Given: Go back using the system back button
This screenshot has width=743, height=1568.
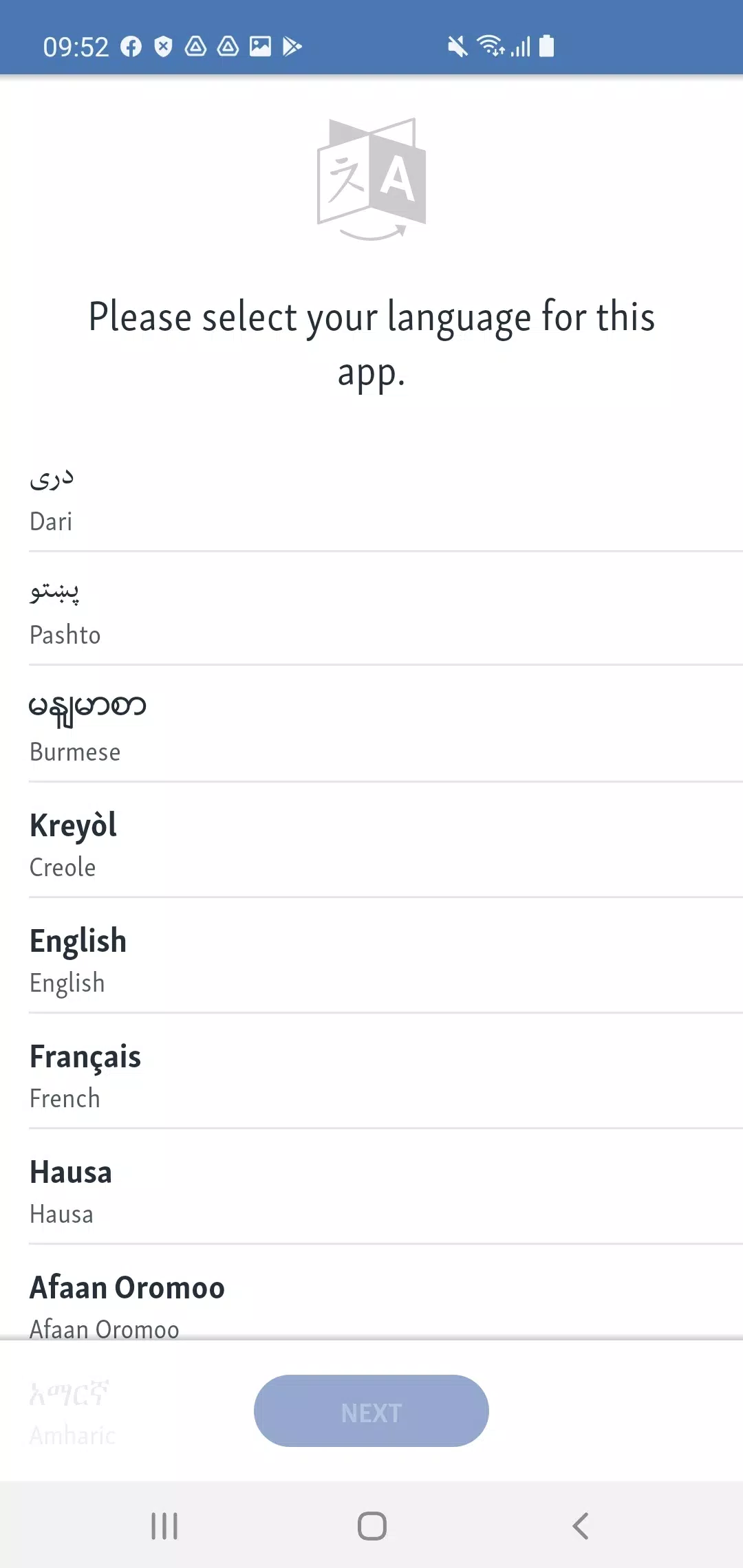Looking at the screenshot, I should click(x=580, y=1525).
